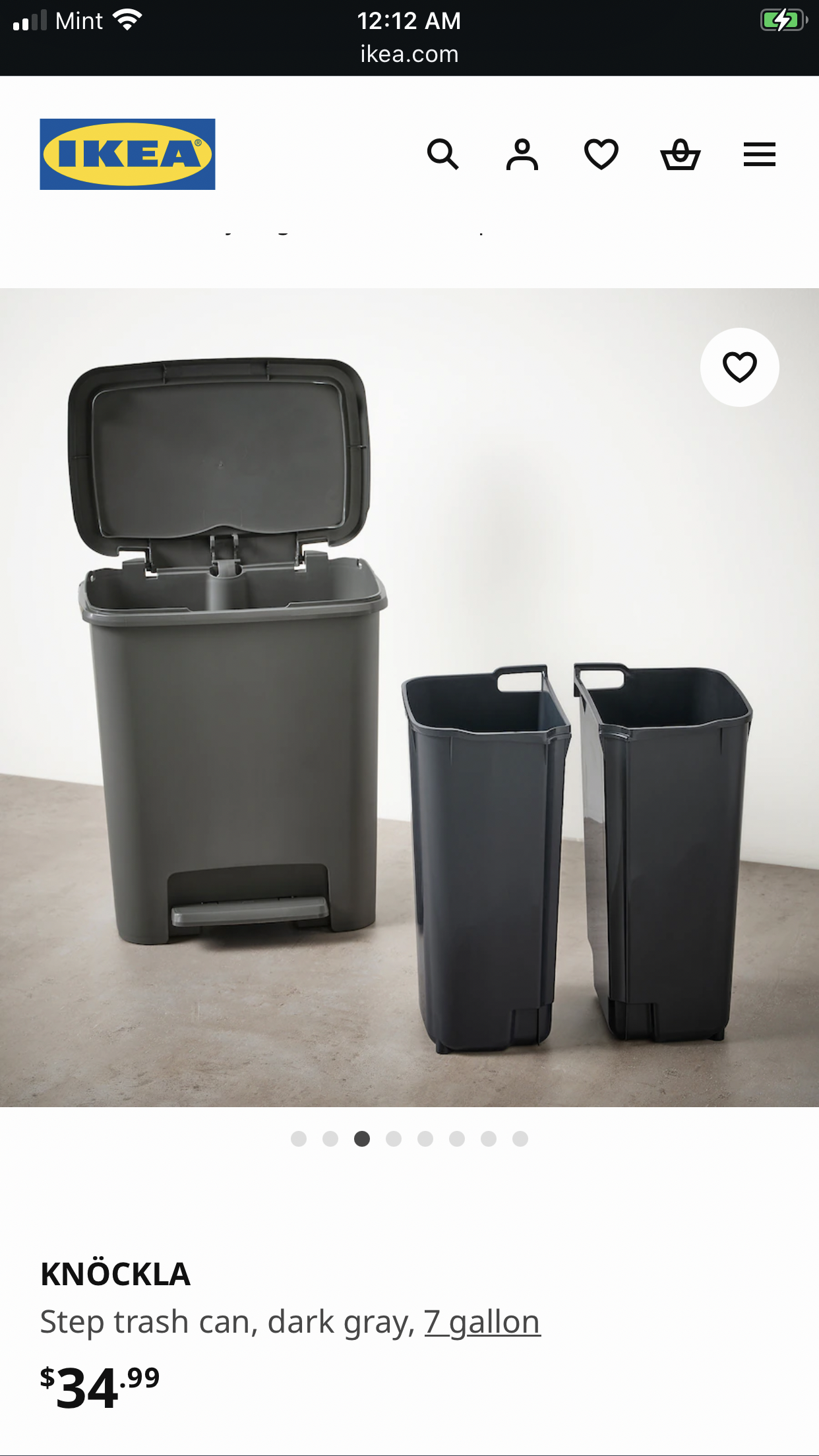Viewport: 819px width, 1456px height.
Task: Open the shopping basket
Action: (x=680, y=155)
